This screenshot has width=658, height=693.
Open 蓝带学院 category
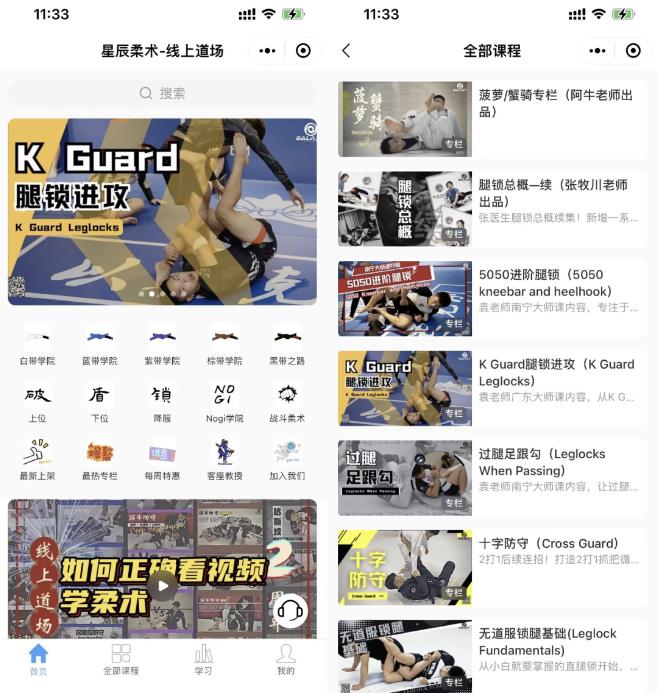pos(99,345)
